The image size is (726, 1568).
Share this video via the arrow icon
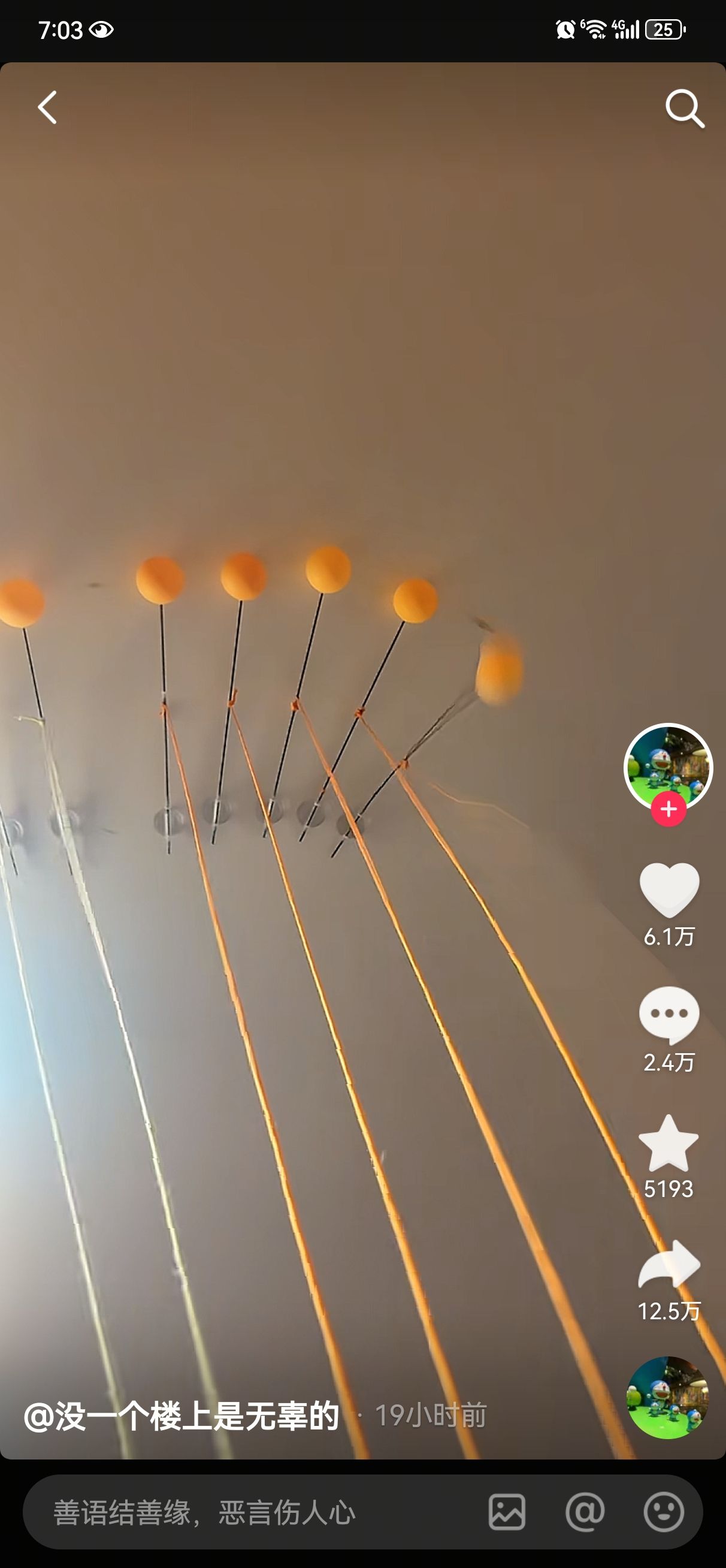coord(669,1265)
